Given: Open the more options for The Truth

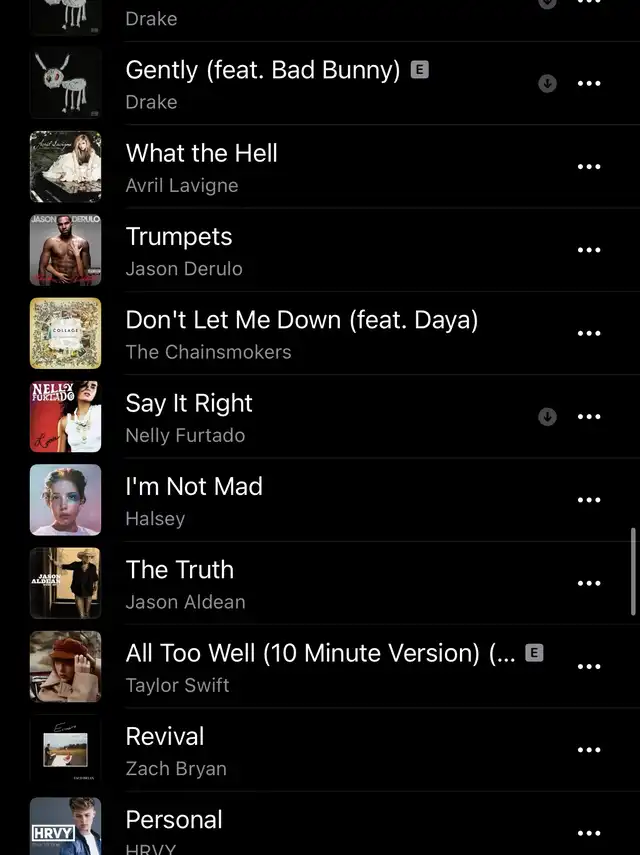Looking at the screenshot, I should click(589, 584).
